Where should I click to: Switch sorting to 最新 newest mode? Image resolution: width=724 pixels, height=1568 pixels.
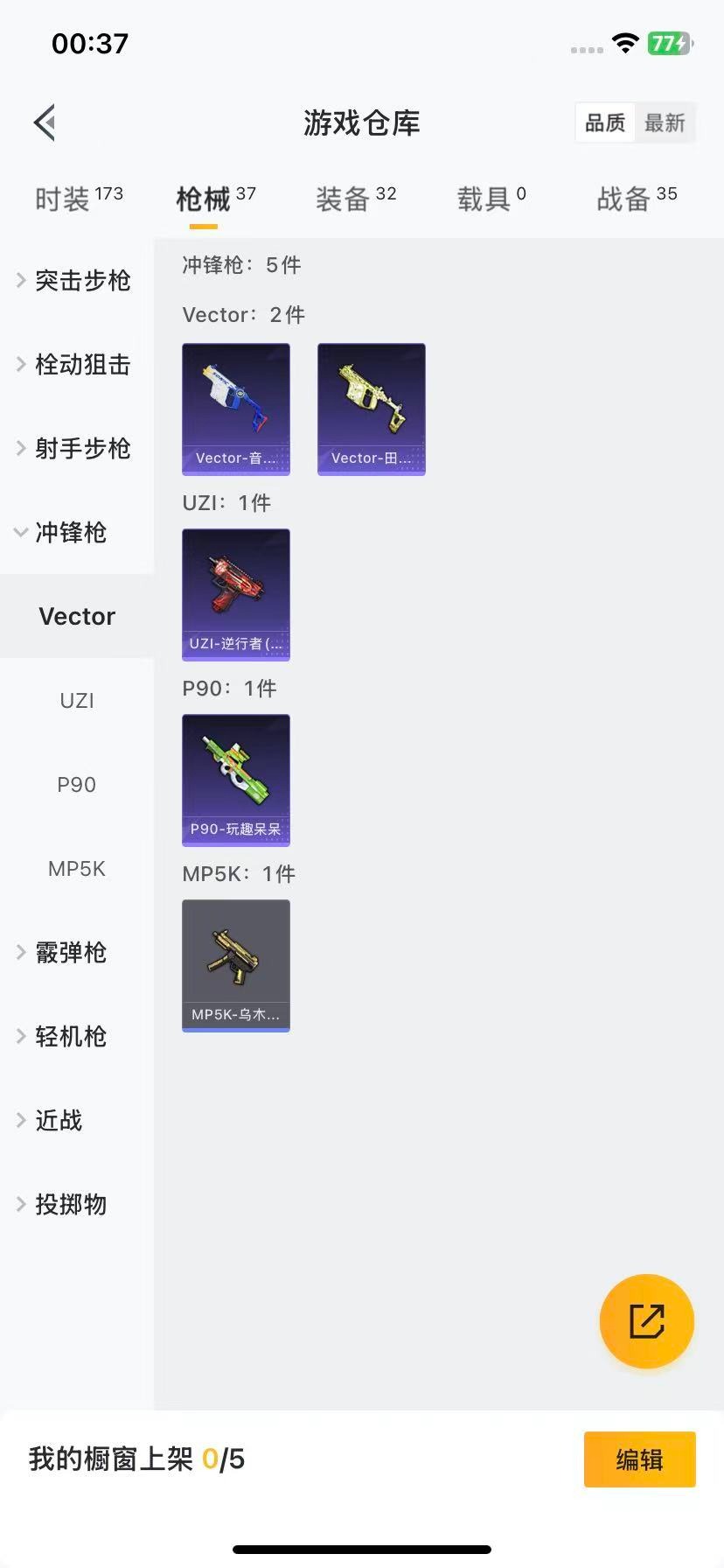click(665, 122)
